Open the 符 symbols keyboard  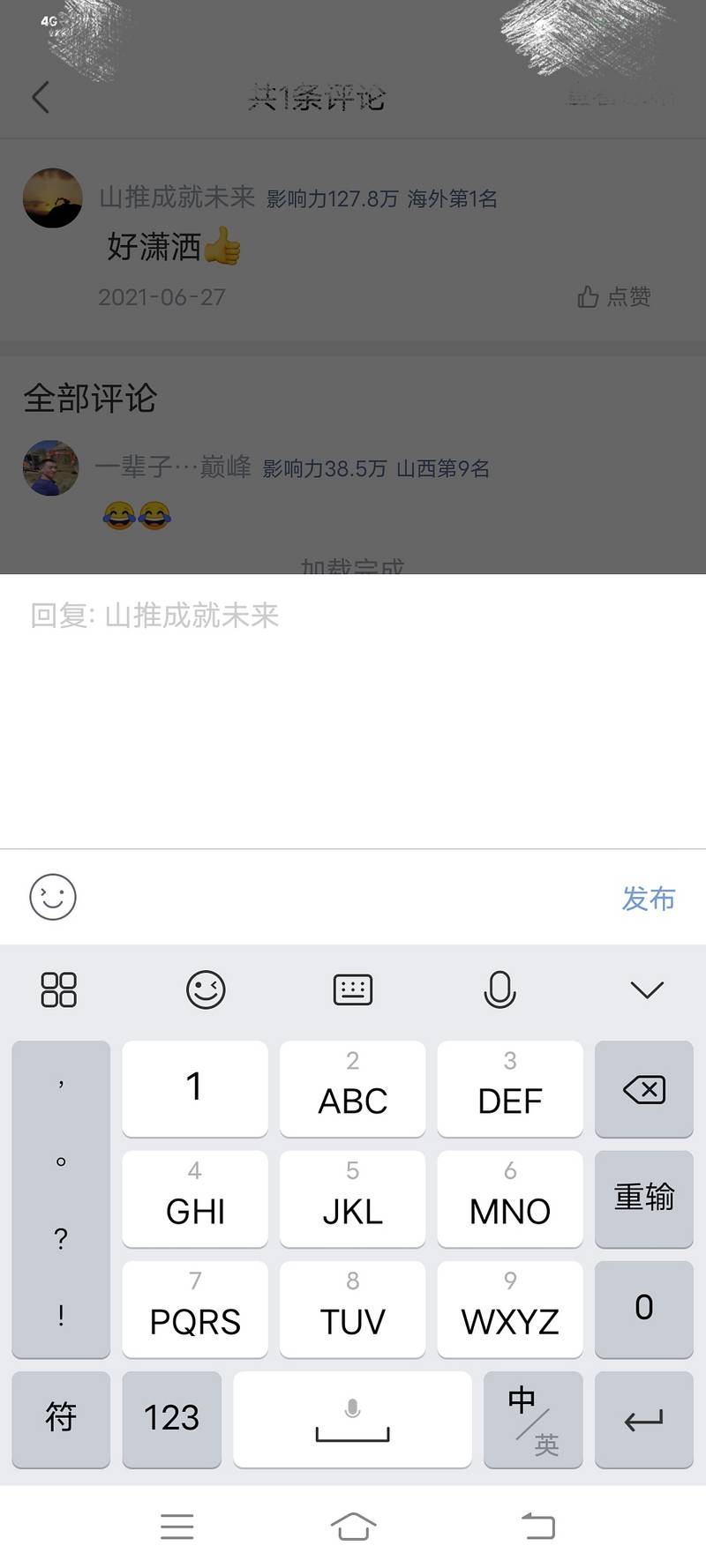click(x=61, y=1419)
